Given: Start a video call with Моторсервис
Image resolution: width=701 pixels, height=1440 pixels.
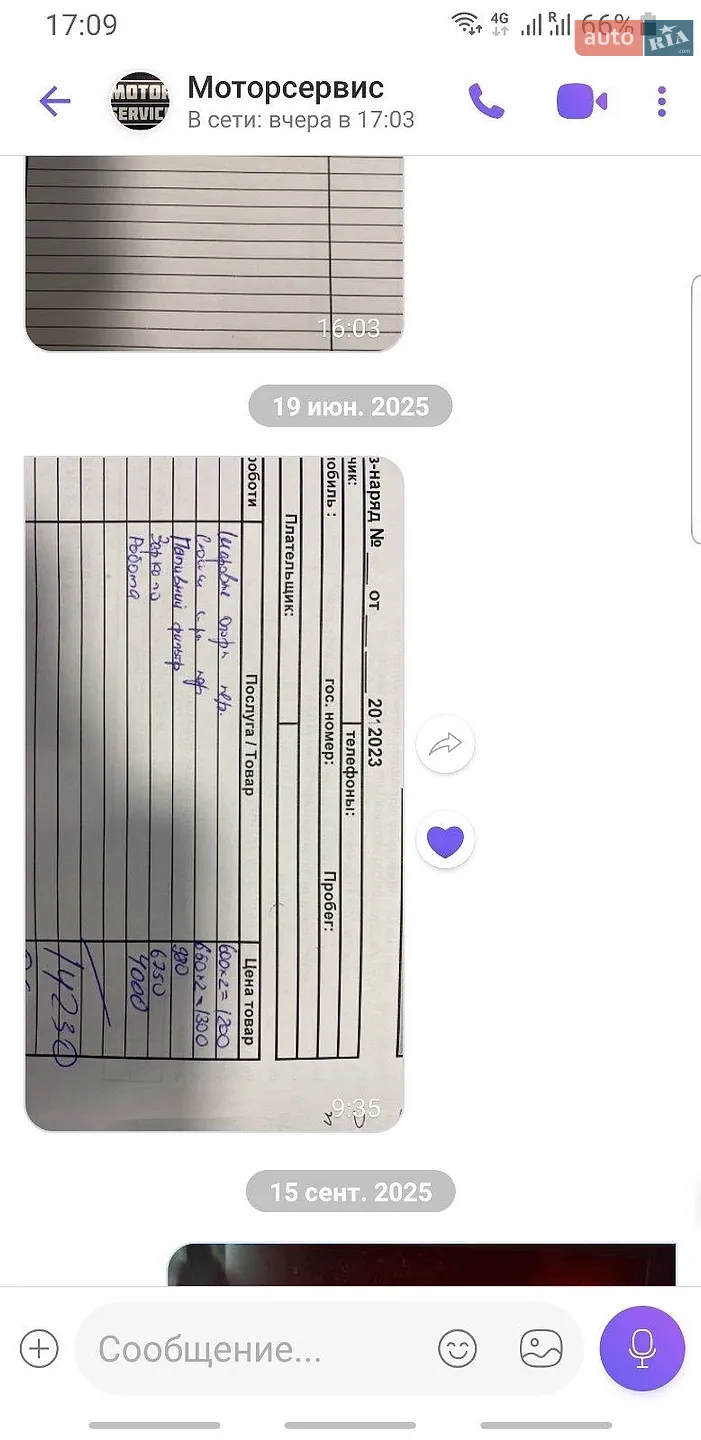Looking at the screenshot, I should (582, 101).
